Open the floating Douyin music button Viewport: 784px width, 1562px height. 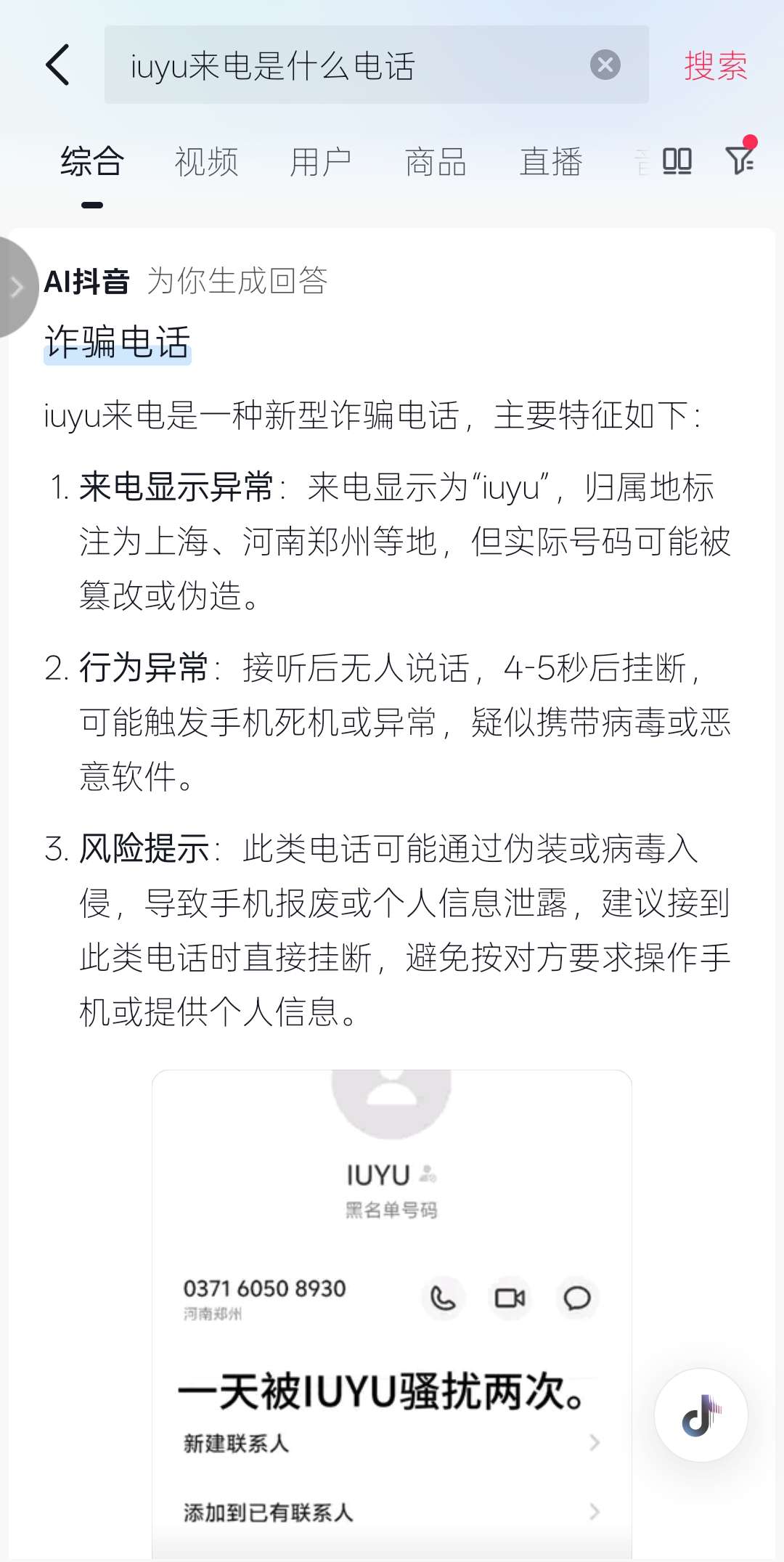701,1415
